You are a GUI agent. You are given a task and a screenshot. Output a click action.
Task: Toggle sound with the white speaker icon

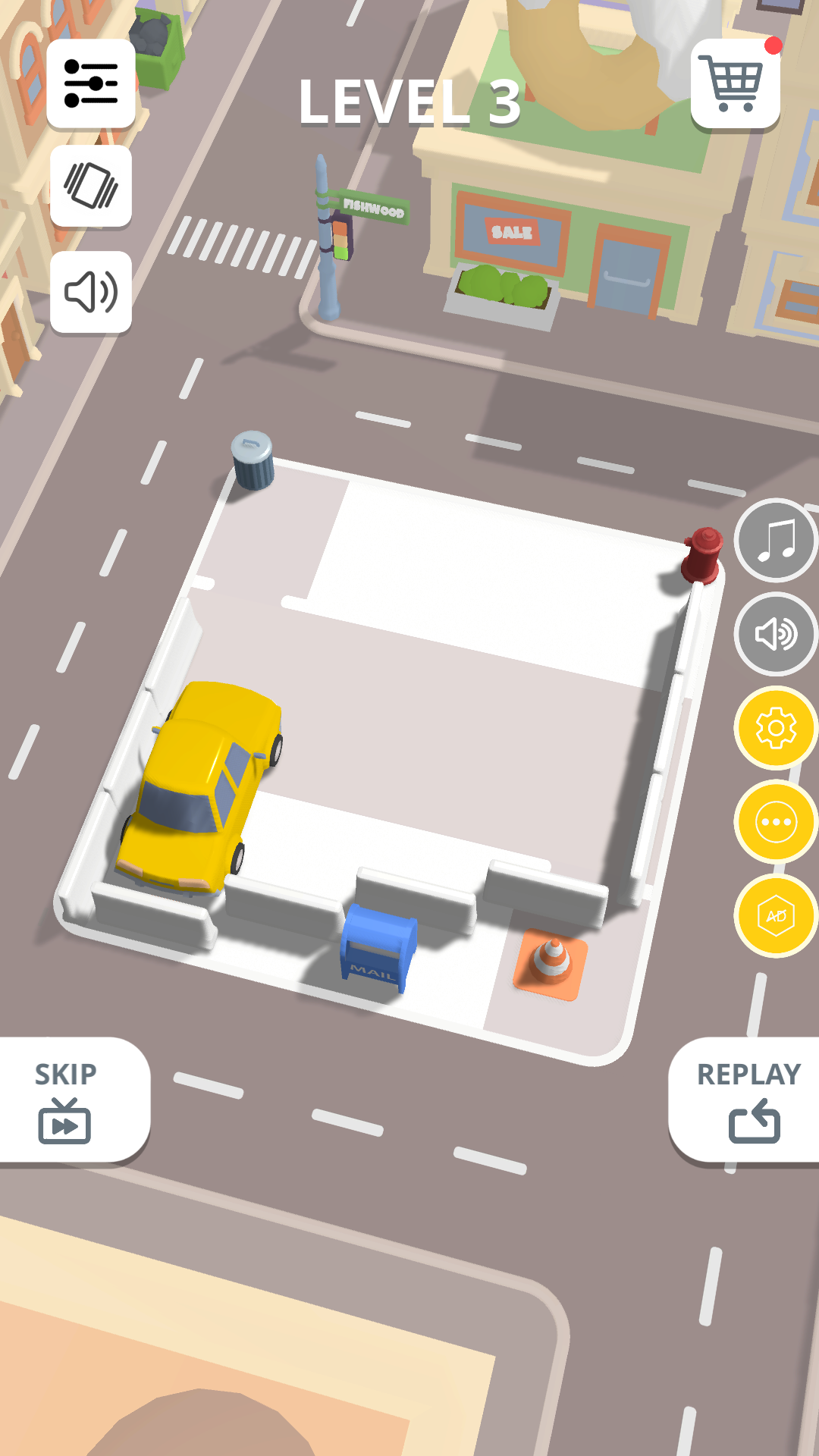(91, 292)
